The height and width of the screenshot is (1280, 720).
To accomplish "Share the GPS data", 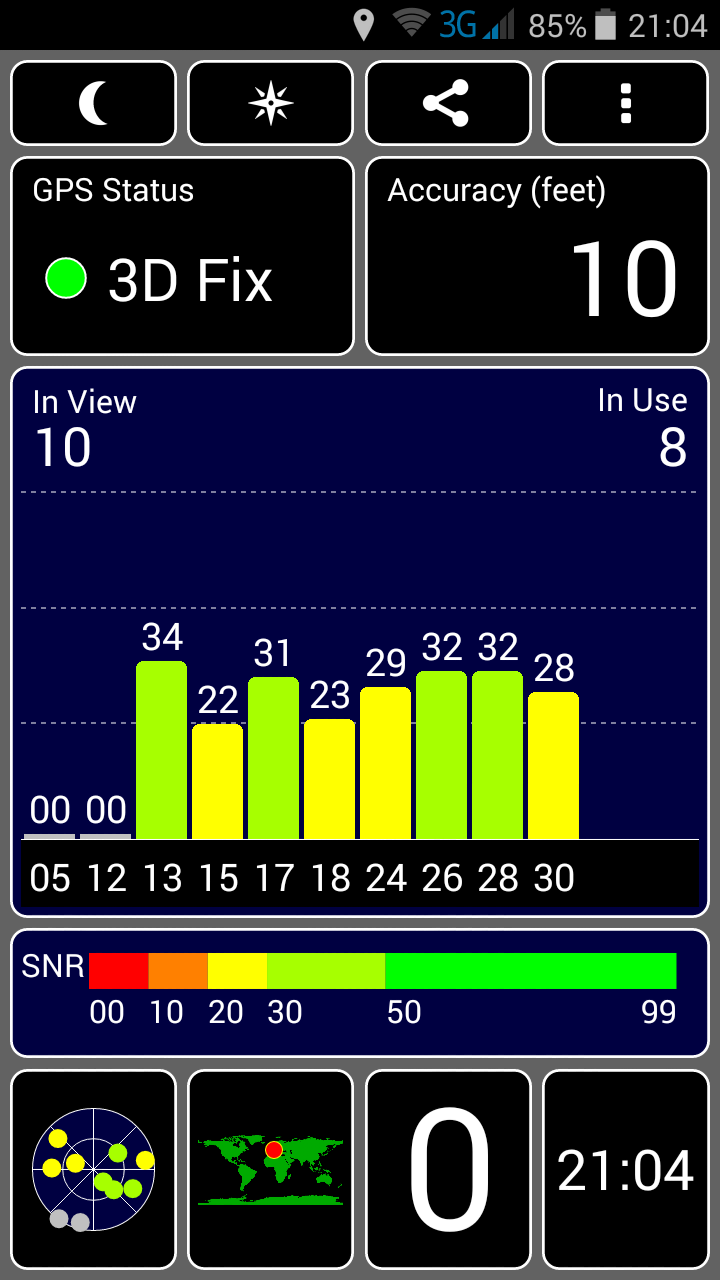I will click(x=448, y=103).
